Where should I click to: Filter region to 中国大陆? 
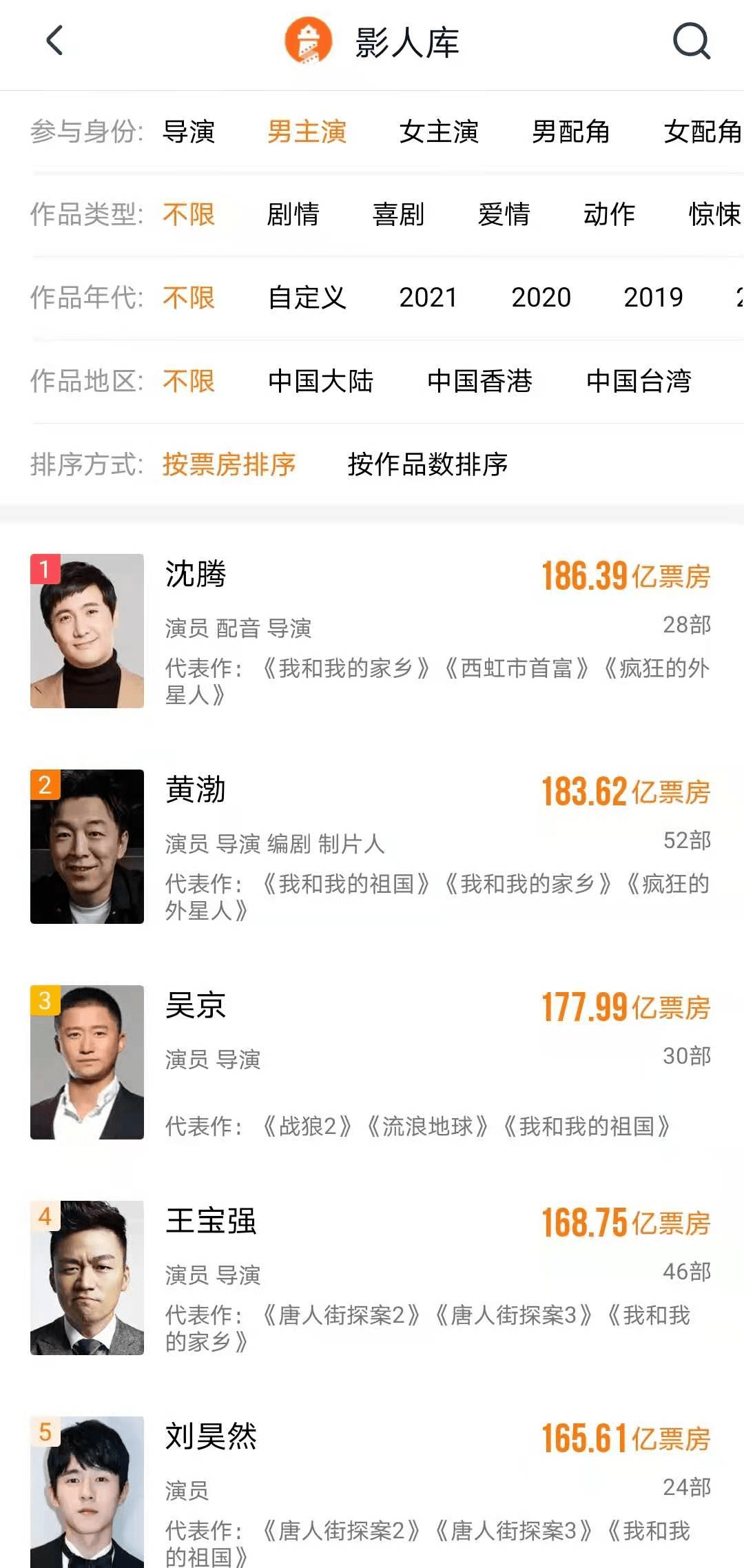[x=320, y=381]
